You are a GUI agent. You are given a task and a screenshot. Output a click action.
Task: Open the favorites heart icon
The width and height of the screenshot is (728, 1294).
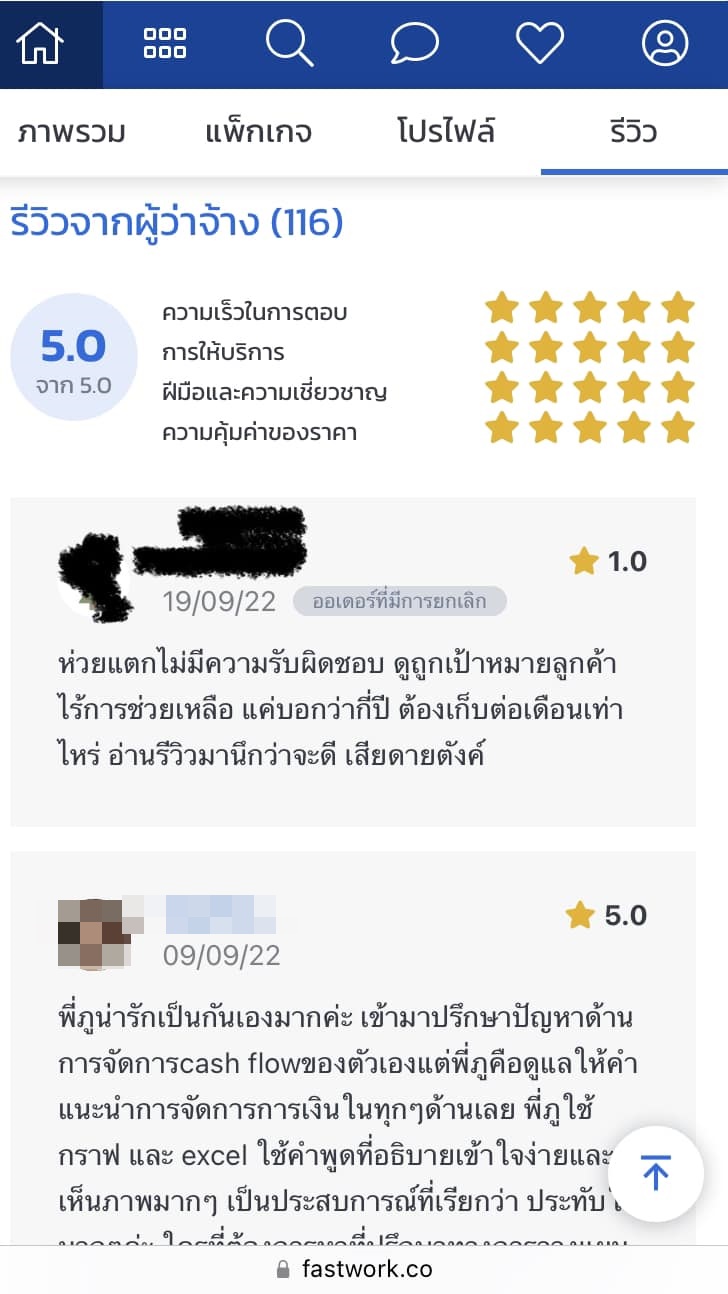coord(540,43)
